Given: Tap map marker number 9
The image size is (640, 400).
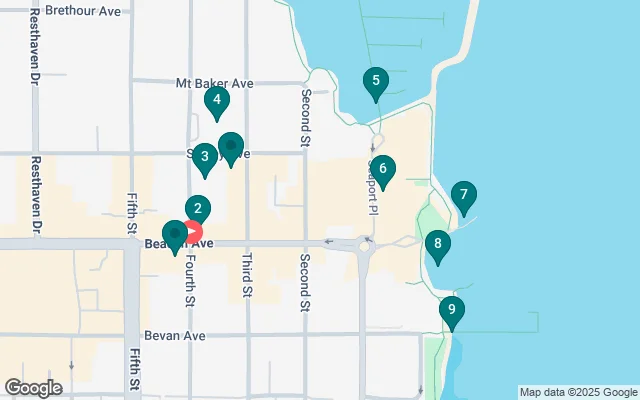Looking at the screenshot, I should click(452, 310).
